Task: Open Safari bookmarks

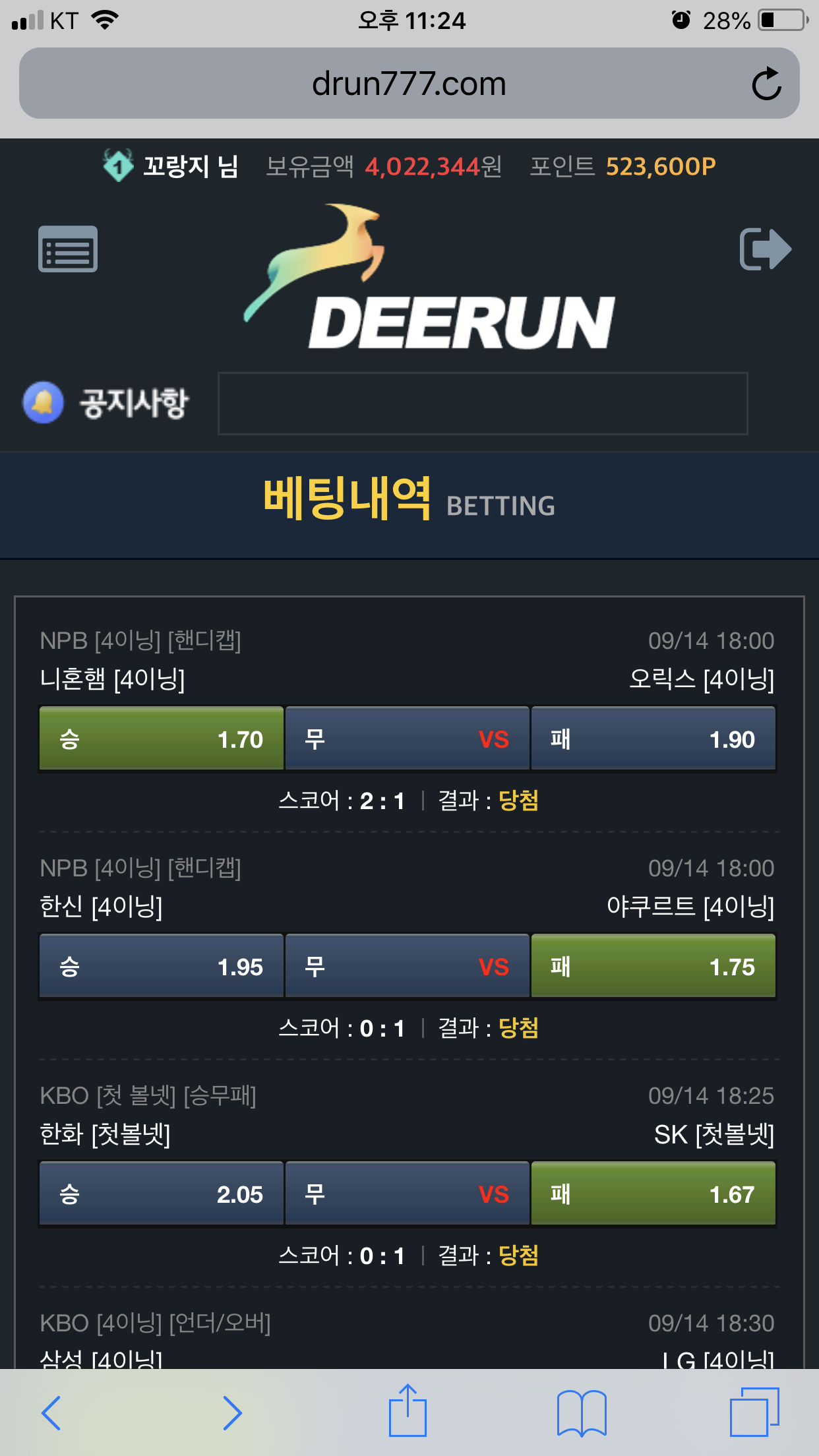Action: click(x=582, y=1412)
